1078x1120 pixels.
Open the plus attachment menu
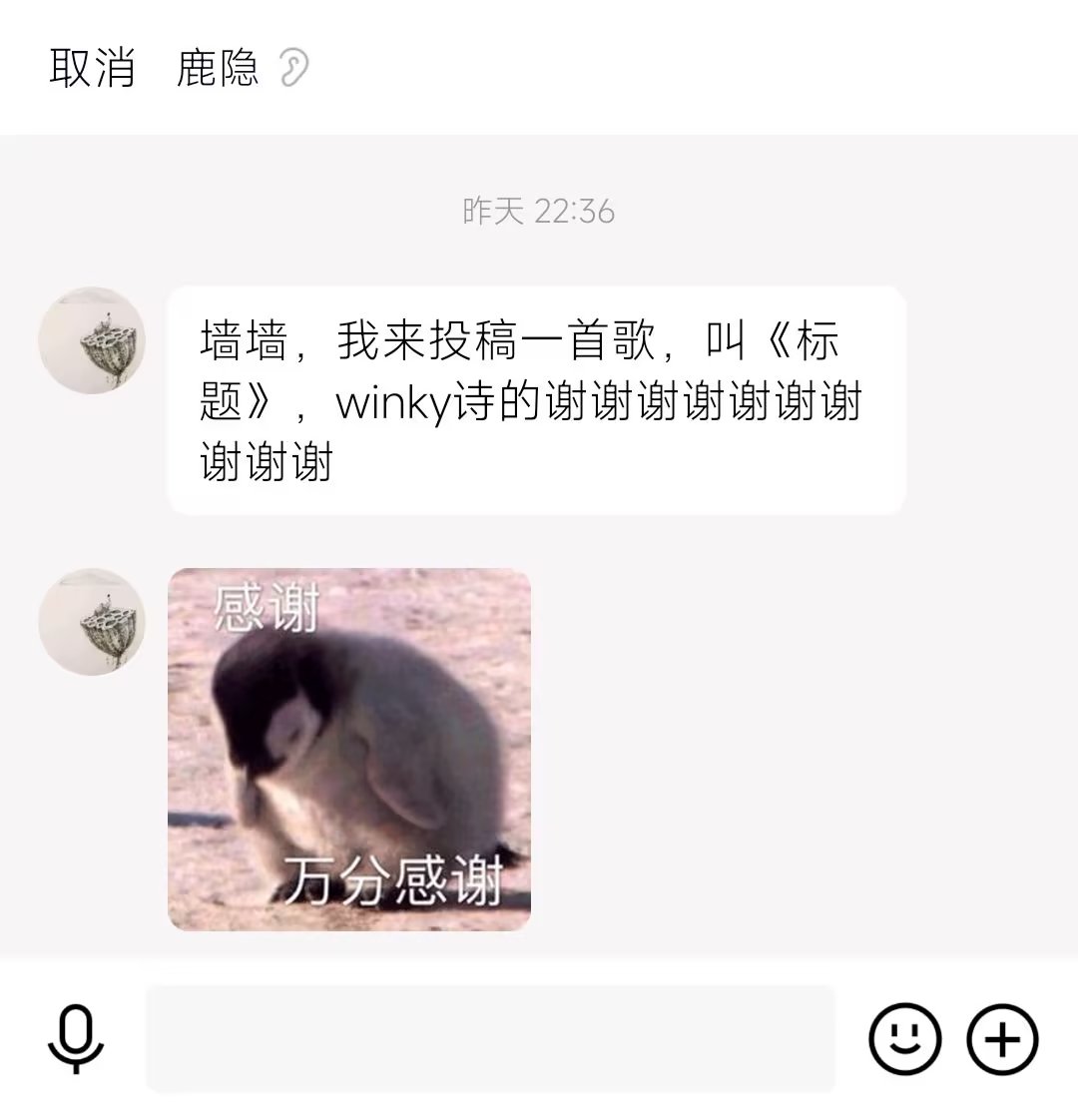[1002, 1039]
